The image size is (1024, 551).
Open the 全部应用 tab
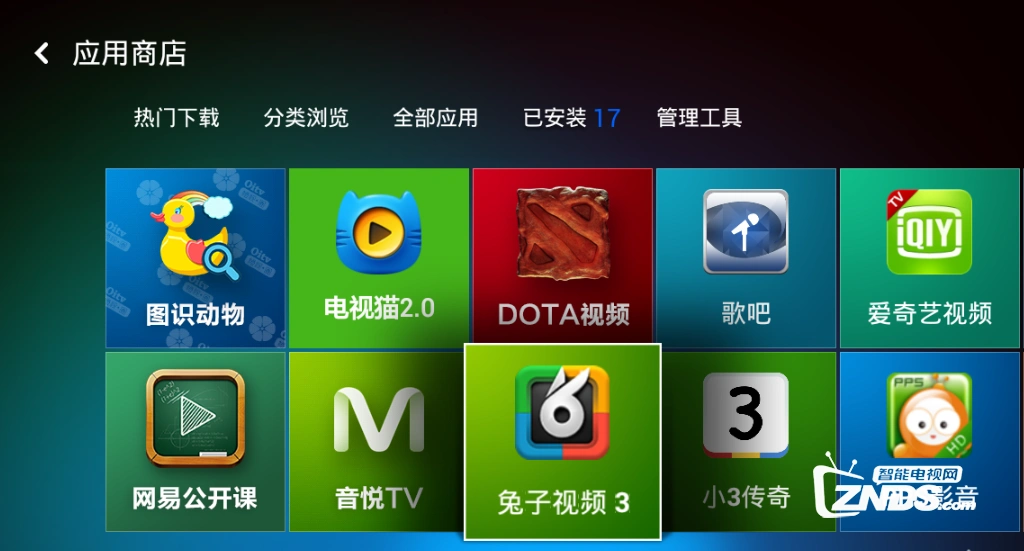(435, 118)
